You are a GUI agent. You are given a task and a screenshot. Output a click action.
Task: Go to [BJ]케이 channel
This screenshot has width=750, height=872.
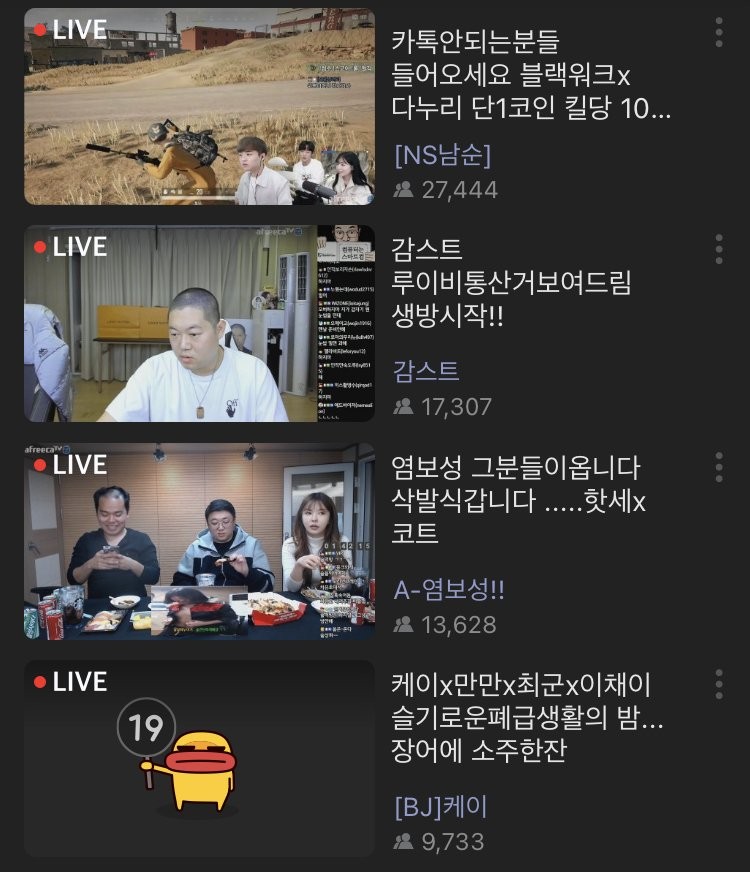point(441,806)
